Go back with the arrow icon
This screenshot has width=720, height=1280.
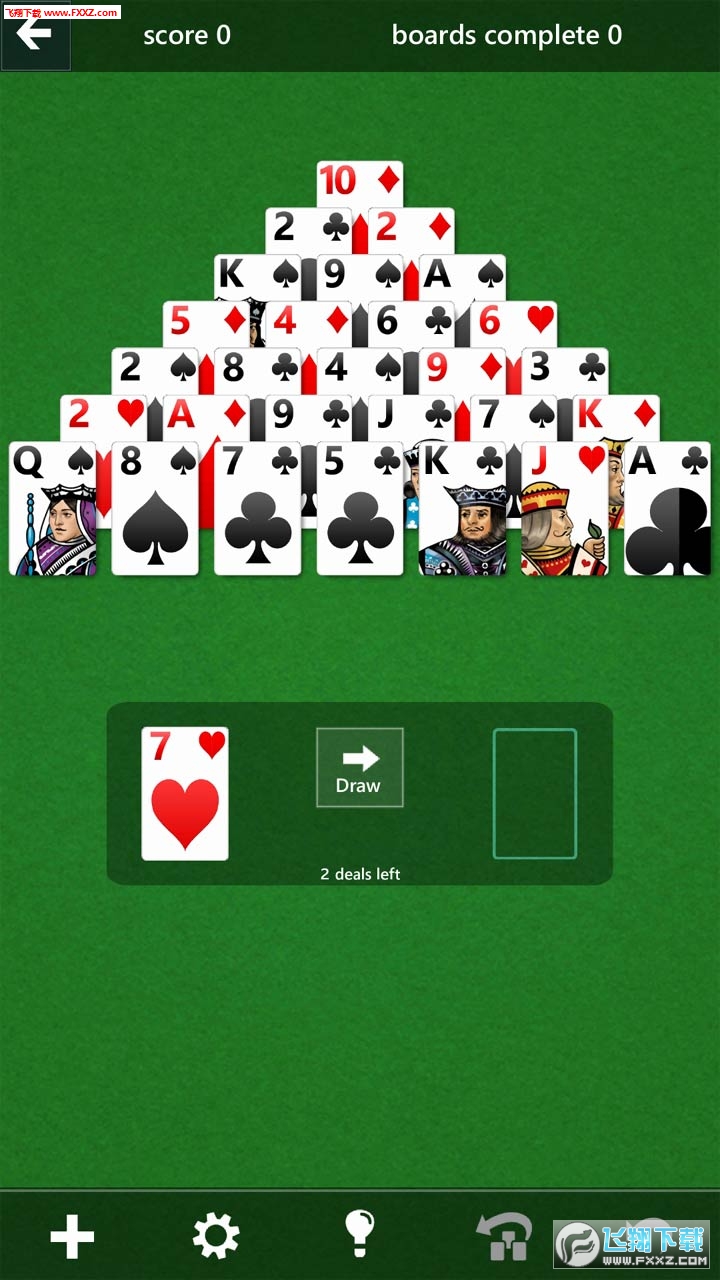(35, 35)
